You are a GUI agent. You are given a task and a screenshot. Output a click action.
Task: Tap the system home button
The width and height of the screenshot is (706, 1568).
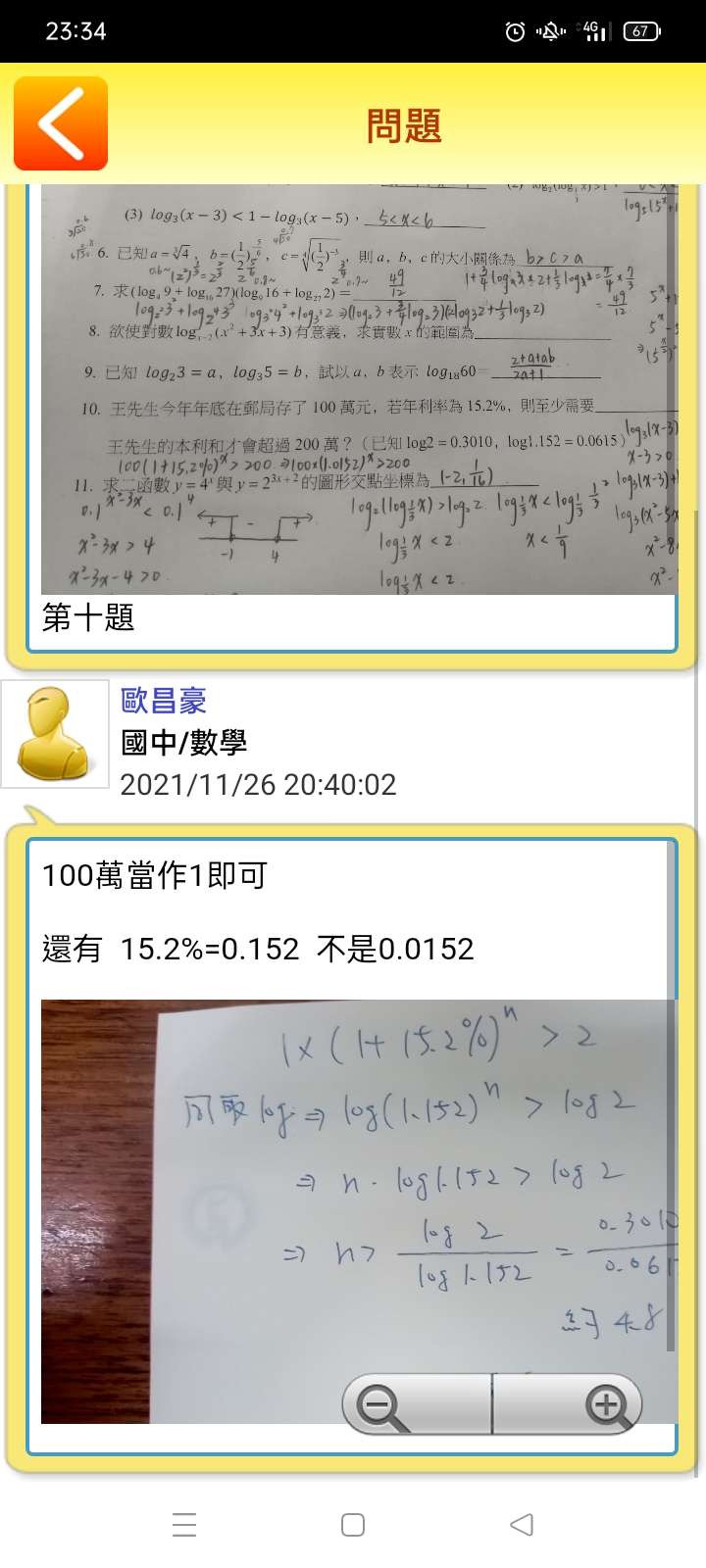coord(353,1525)
